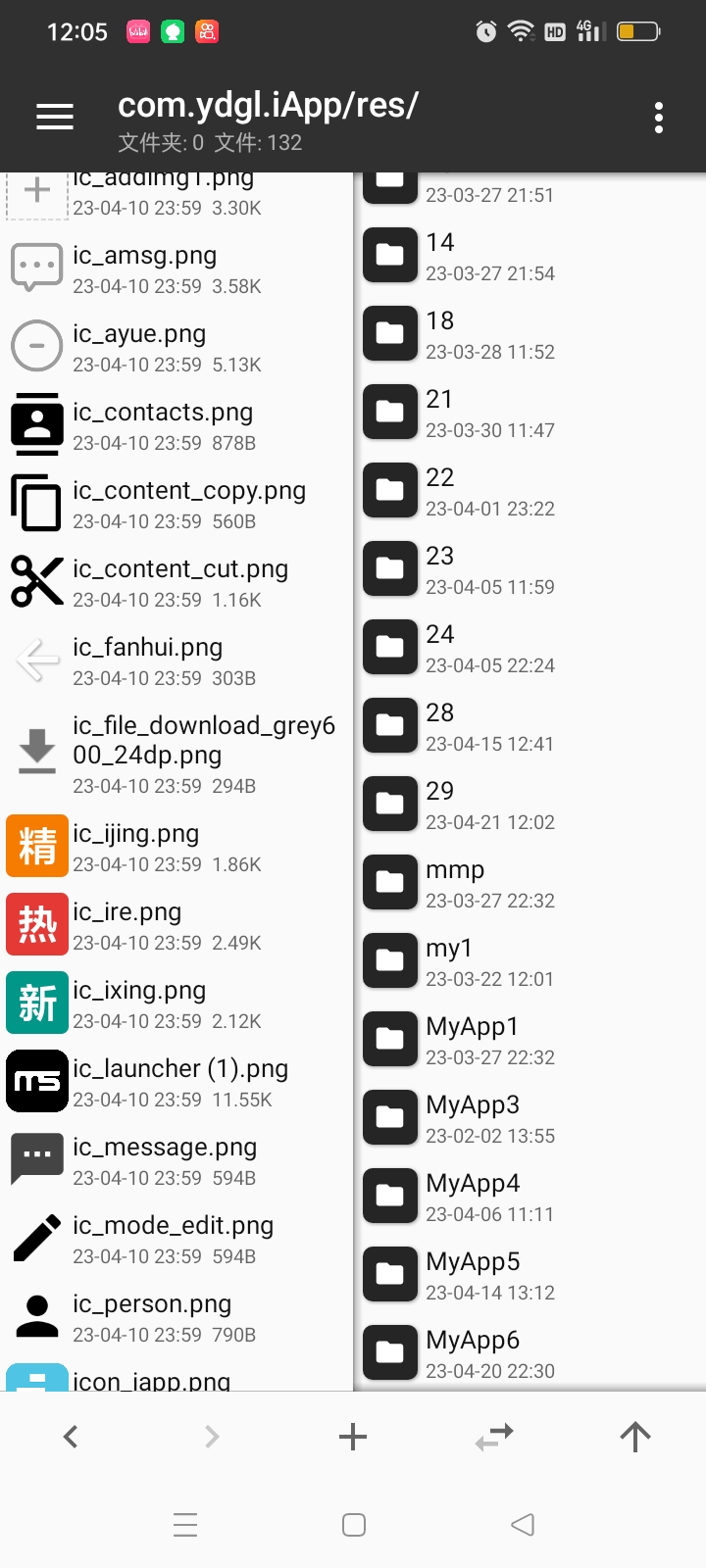Open ic_launcher (1).png file

point(176,1083)
